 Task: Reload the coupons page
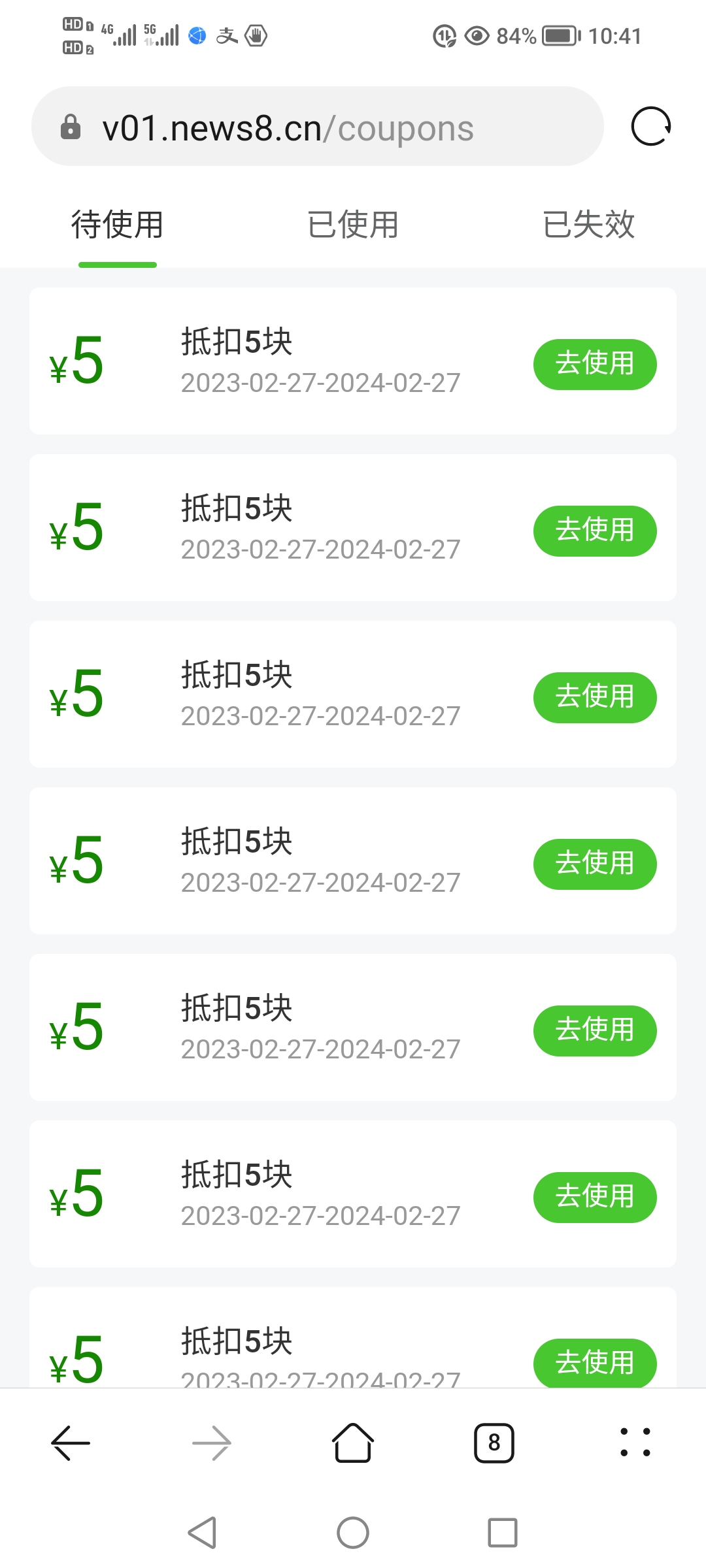(651, 127)
